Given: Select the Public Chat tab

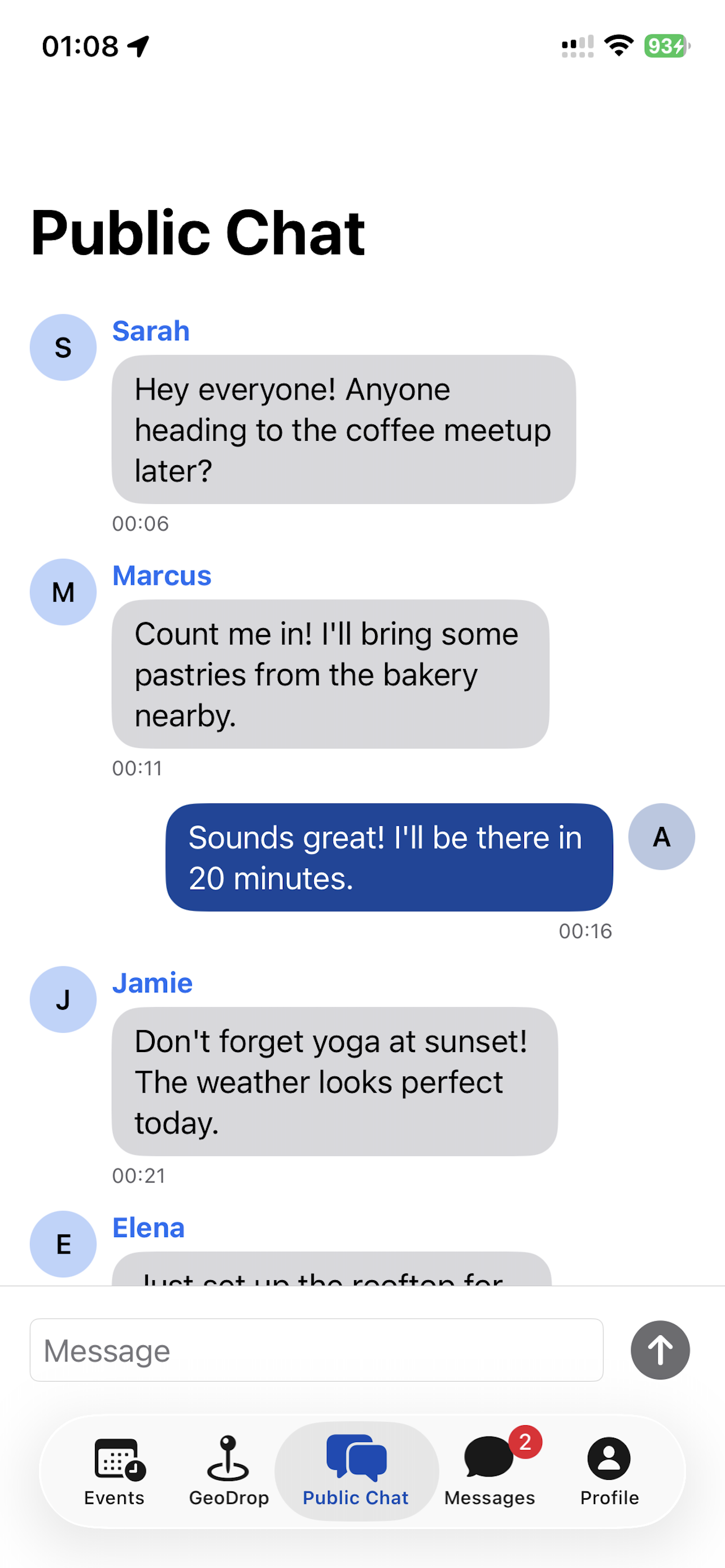Looking at the screenshot, I should point(356,1470).
